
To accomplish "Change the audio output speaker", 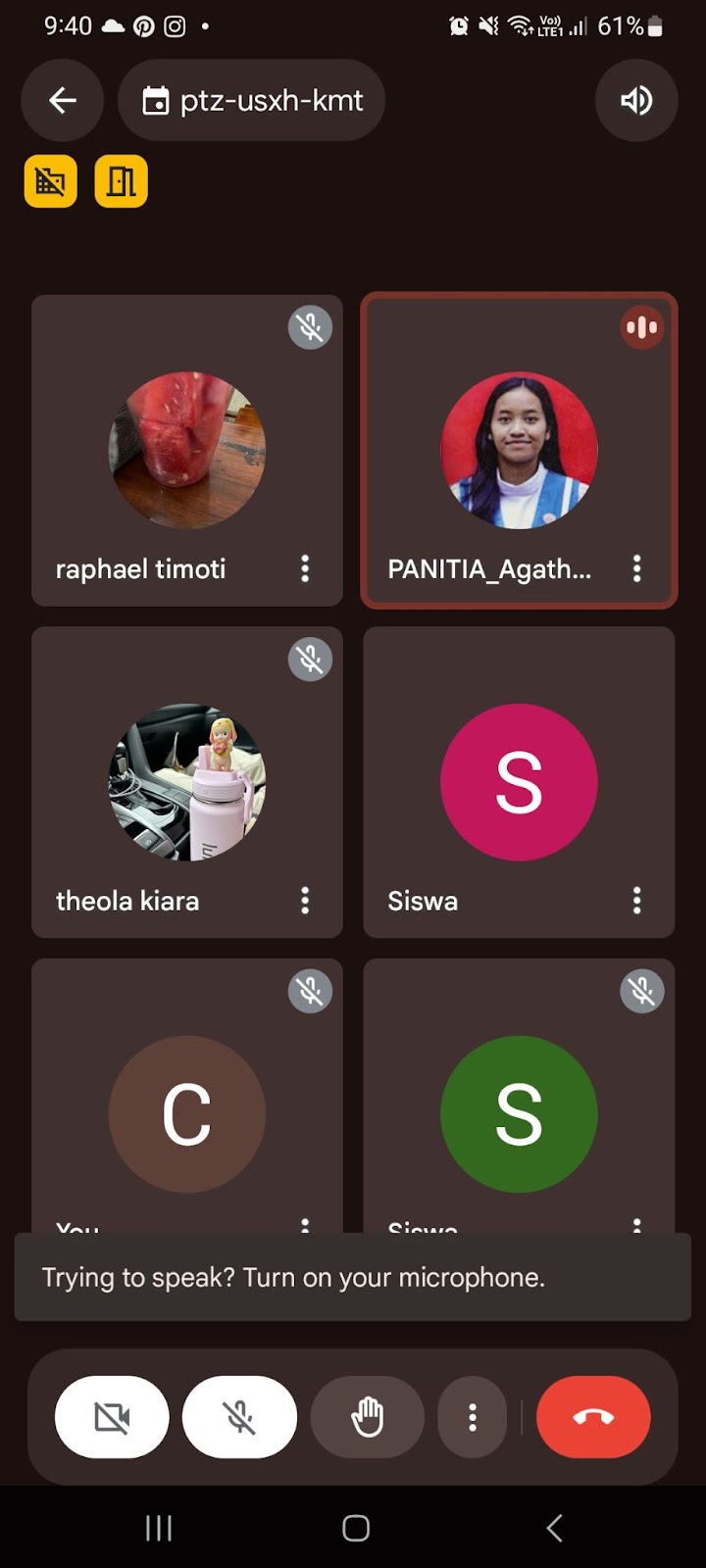I will click(635, 100).
